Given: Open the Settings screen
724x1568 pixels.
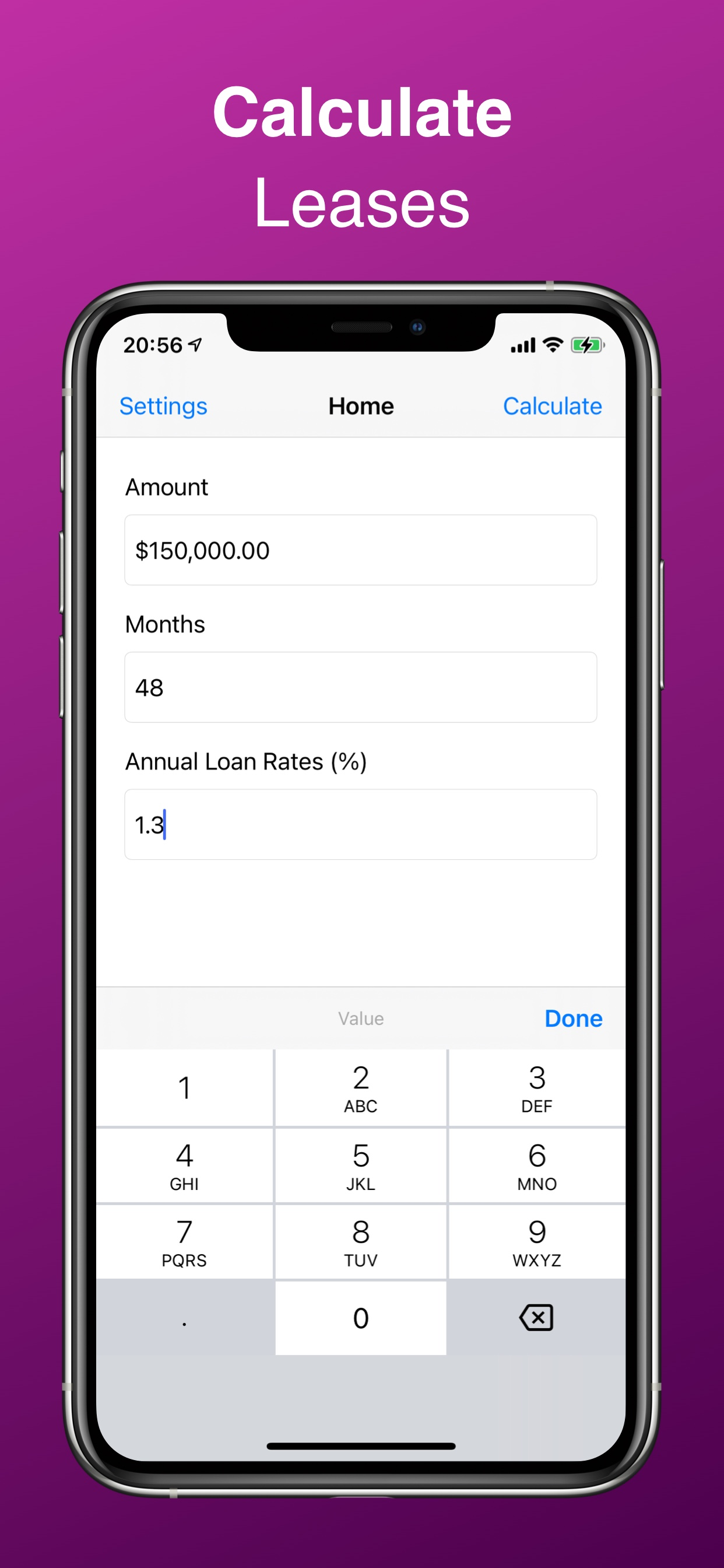Looking at the screenshot, I should pyautogui.click(x=163, y=406).
